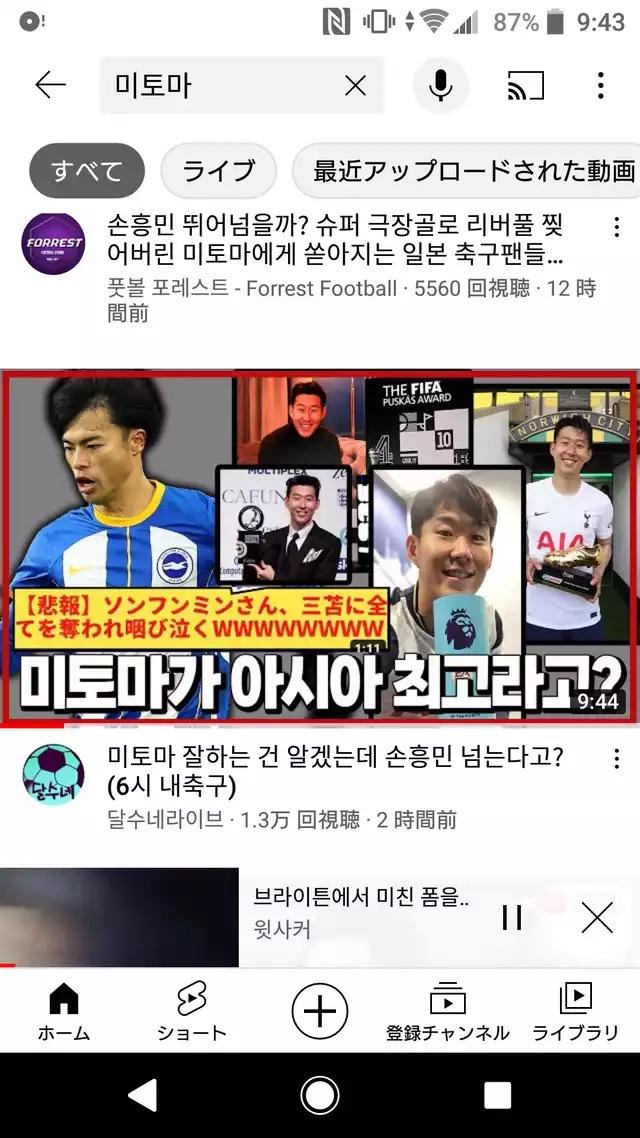Open the overflow menu in the app bar
Screen dimensions: 640x1138
[600, 86]
